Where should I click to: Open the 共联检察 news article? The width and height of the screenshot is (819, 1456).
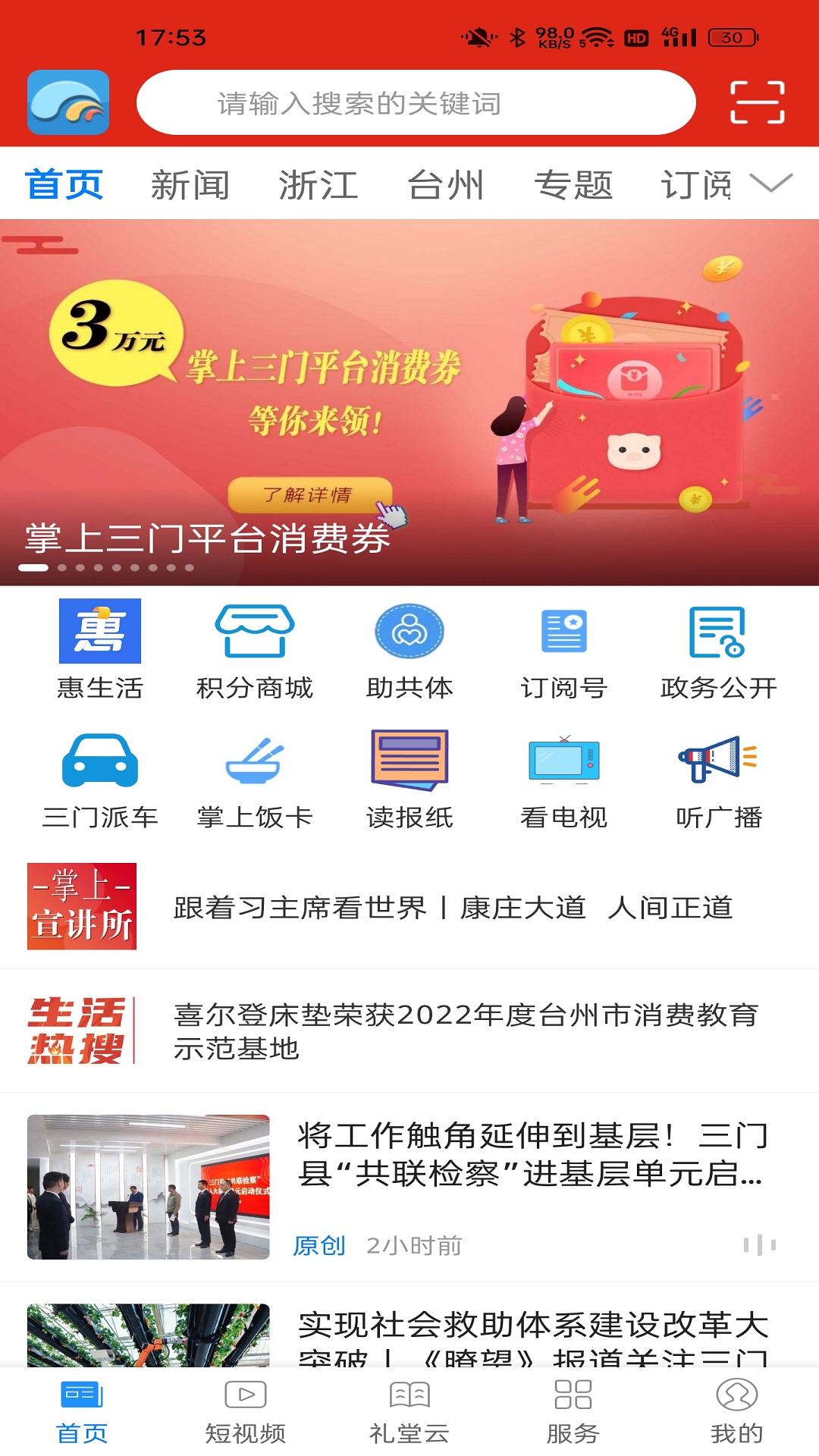(531, 1156)
